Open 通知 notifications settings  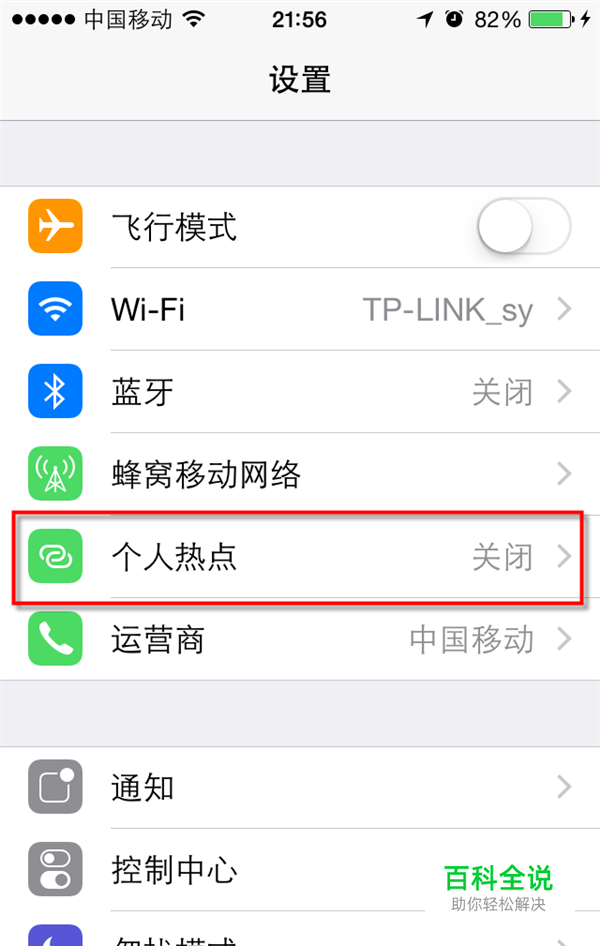(300, 787)
